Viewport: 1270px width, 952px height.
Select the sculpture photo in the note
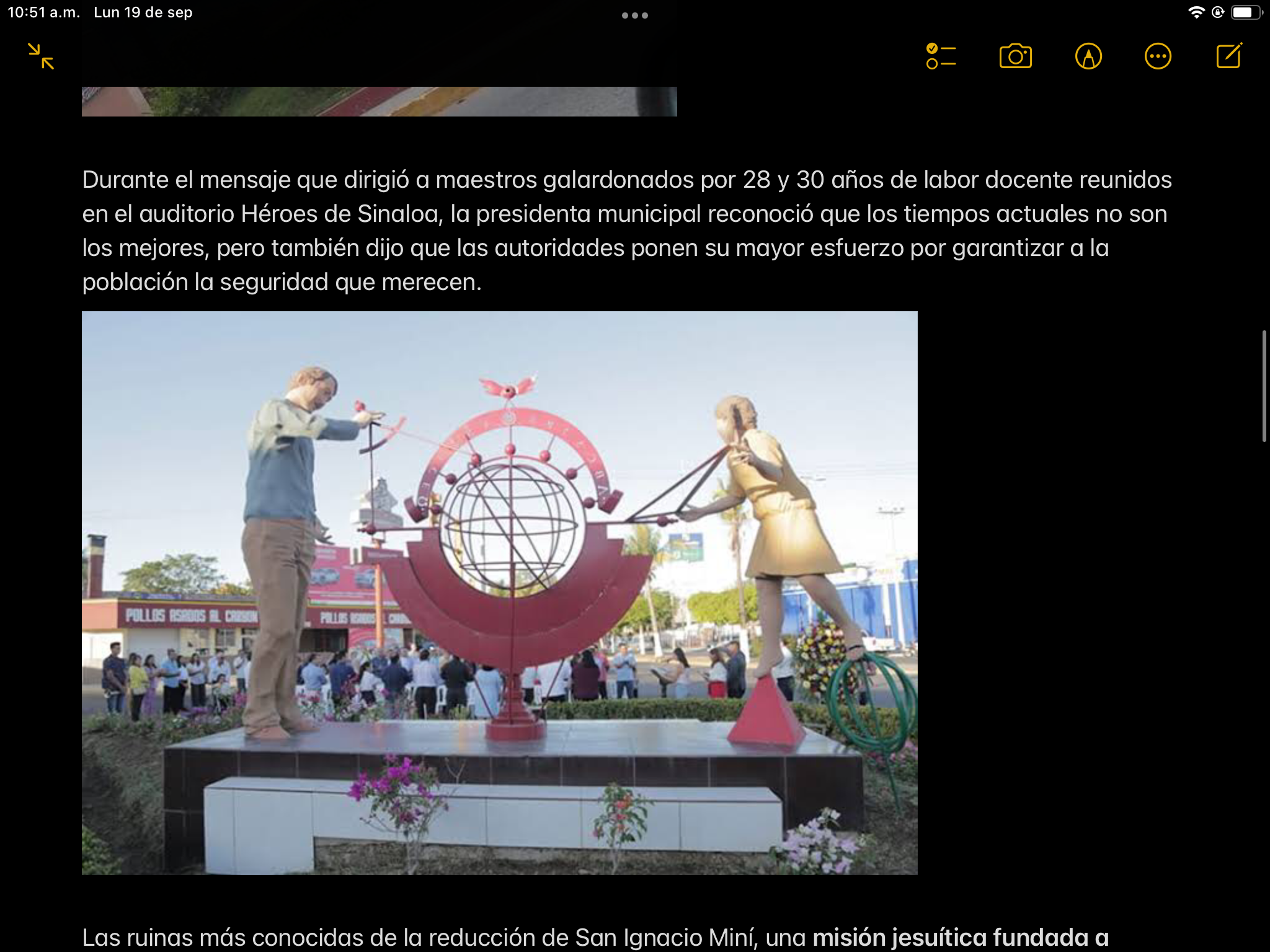tap(499, 593)
